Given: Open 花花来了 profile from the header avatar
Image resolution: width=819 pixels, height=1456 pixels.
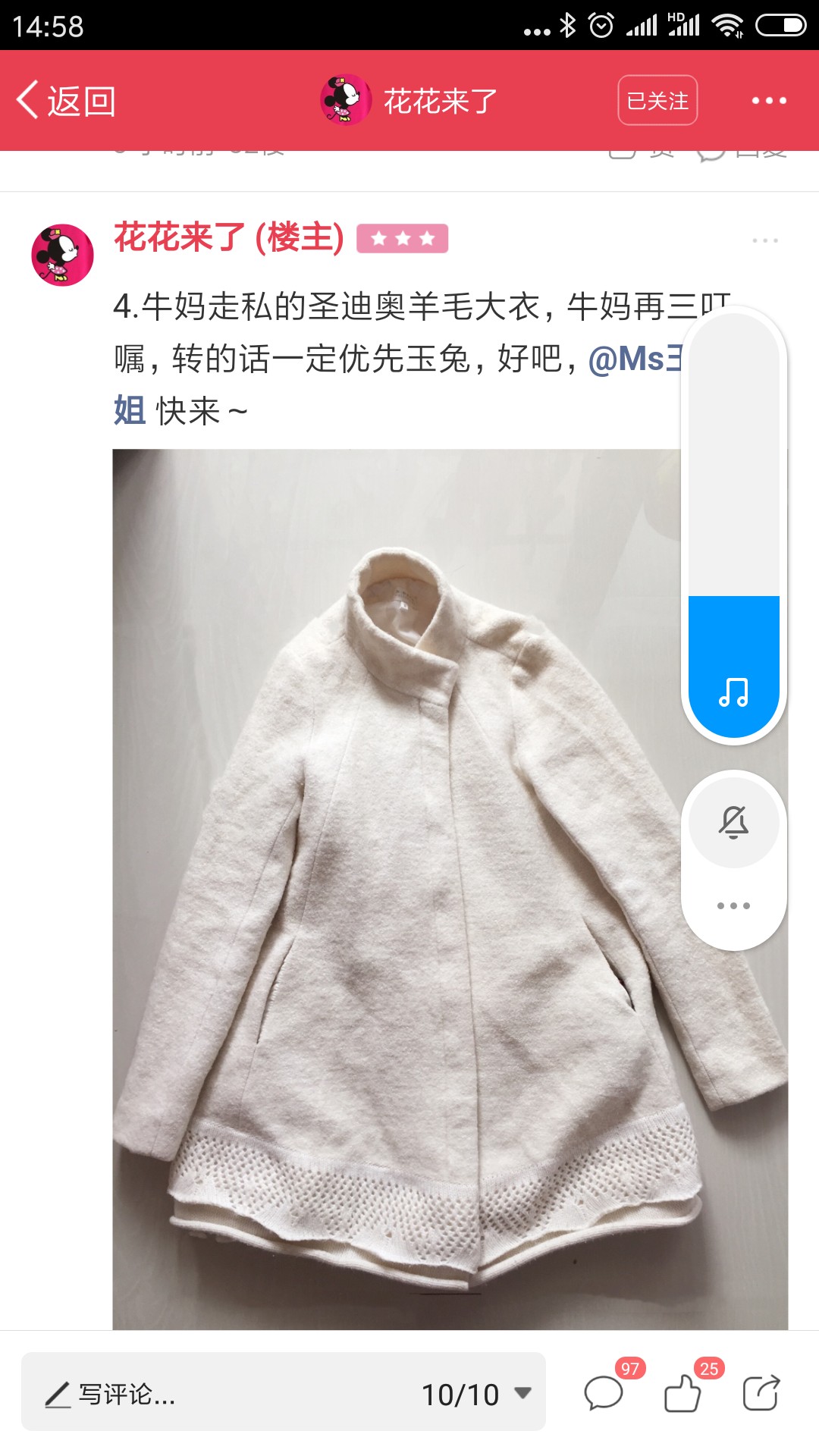Looking at the screenshot, I should (346, 100).
